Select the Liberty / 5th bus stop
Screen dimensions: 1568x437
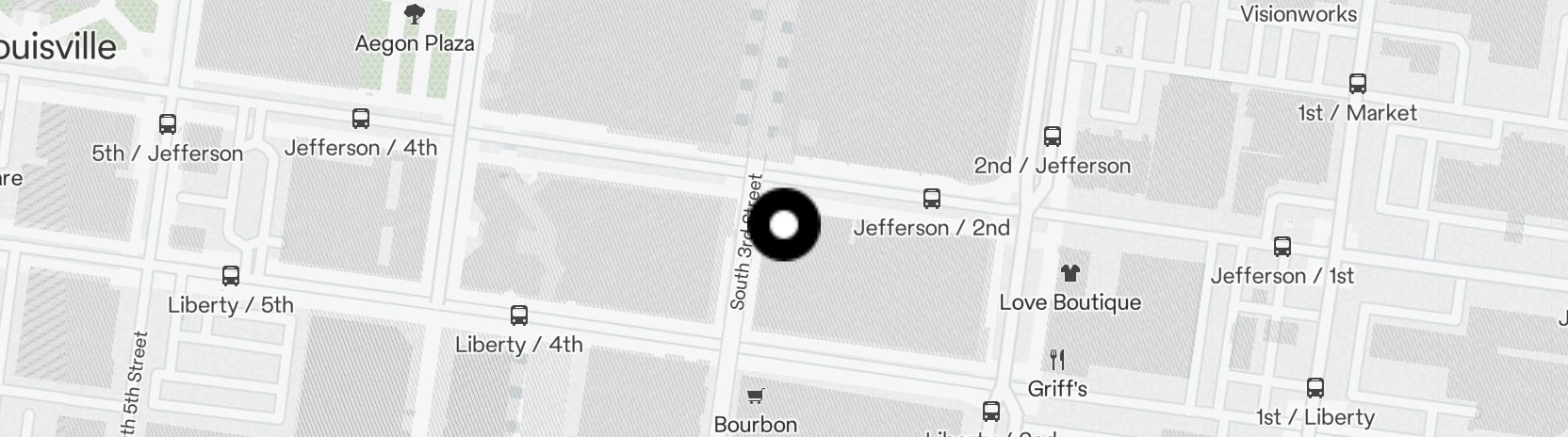[x=231, y=276]
